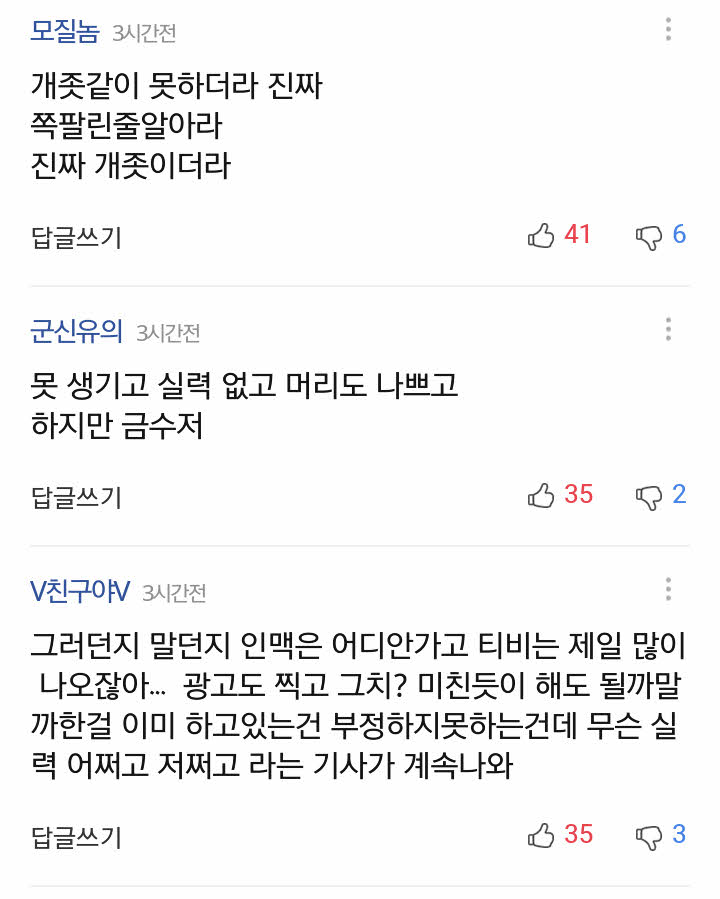Open overflow menu on 모질놈's comment
This screenshot has width=720, height=899.
(668, 30)
